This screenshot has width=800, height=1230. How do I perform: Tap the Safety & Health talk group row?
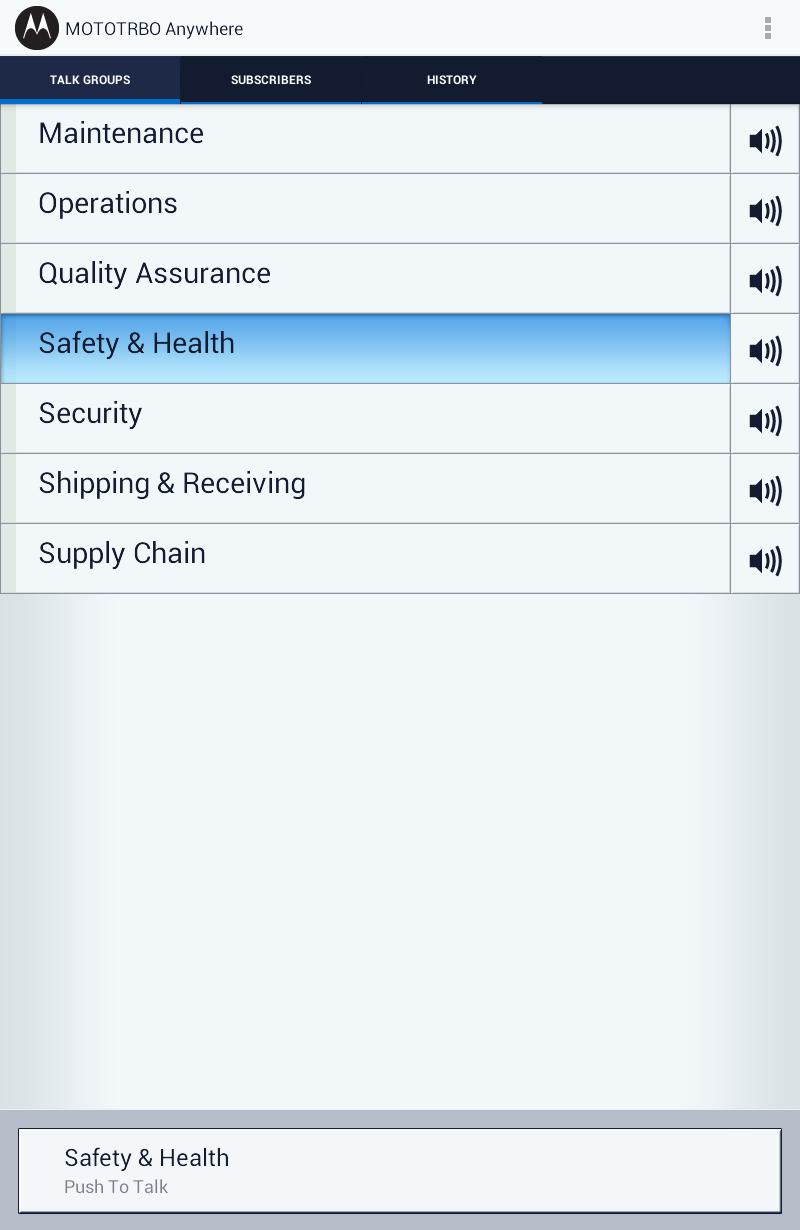tap(365, 348)
